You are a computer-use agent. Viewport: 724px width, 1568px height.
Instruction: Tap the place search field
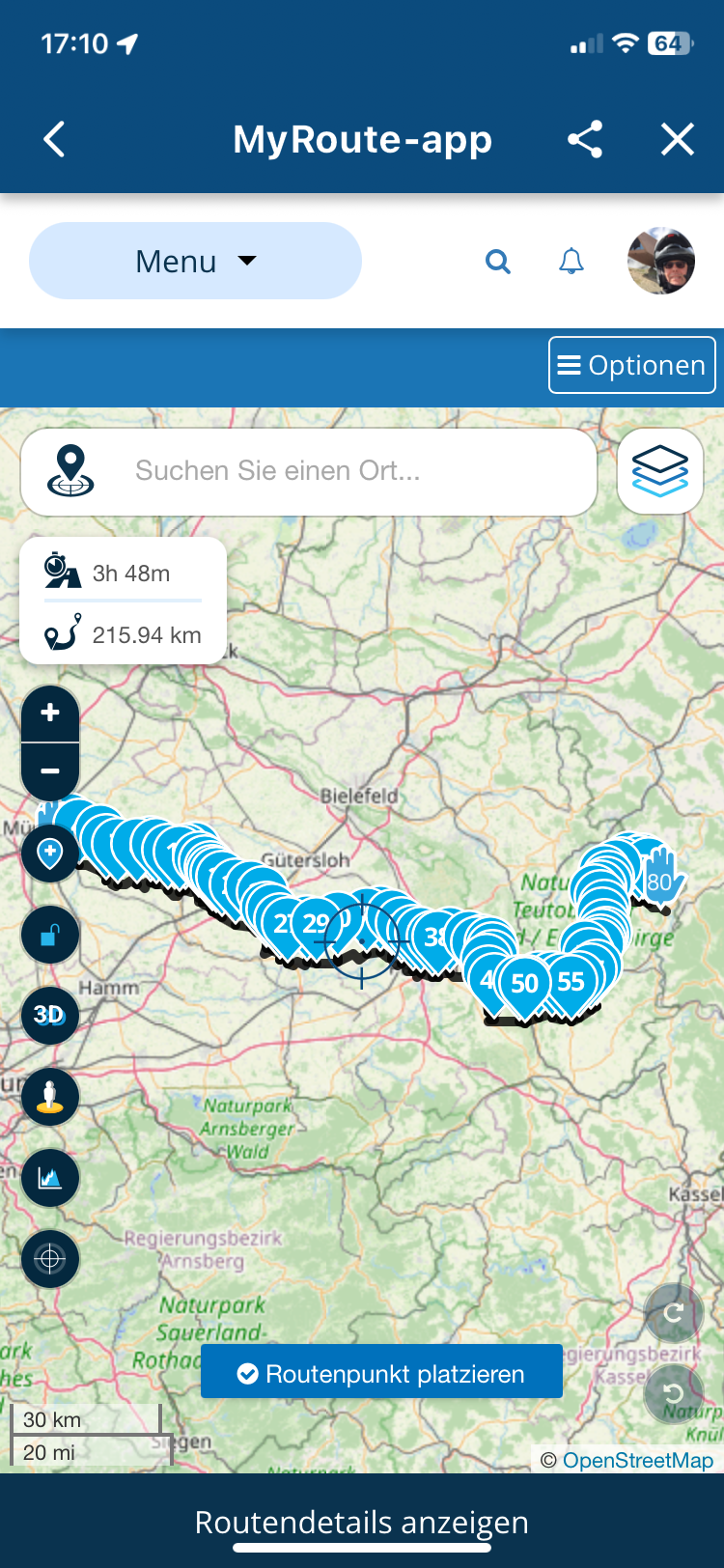point(309,471)
